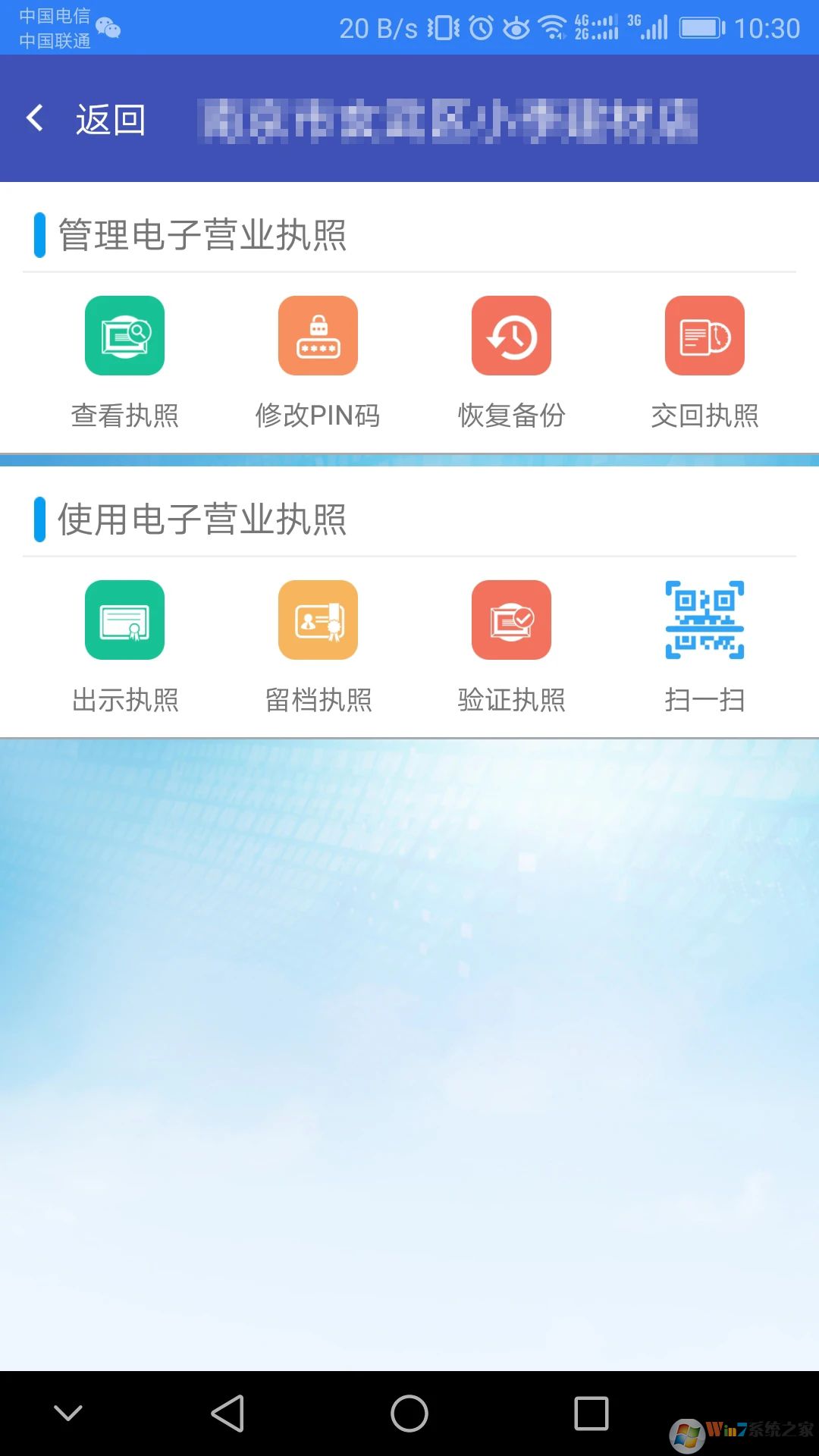Image resolution: width=819 pixels, height=1456 pixels.
Task: Tap the back chevron in the header
Action: [x=34, y=118]
